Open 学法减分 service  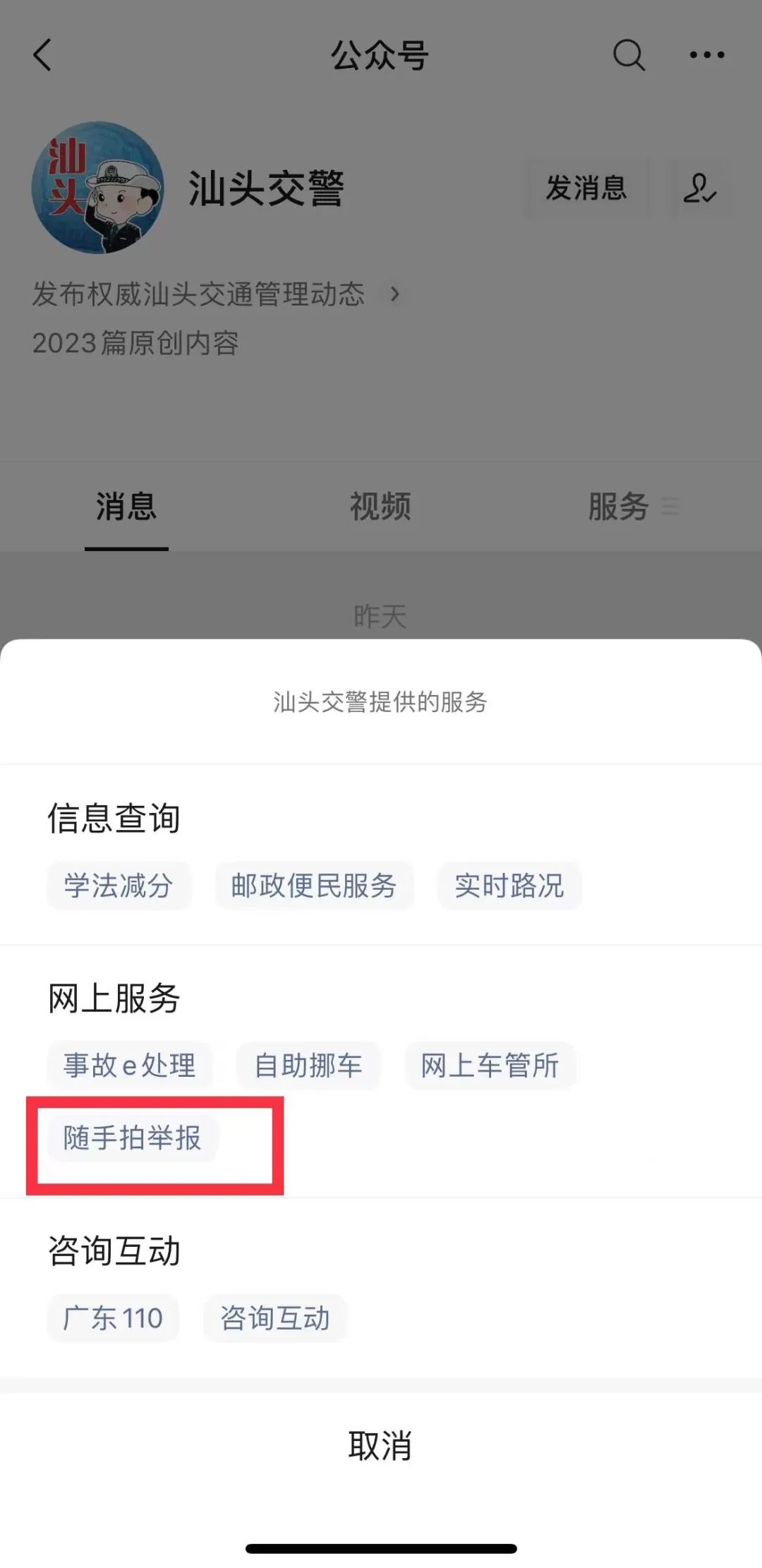point(119,886)
